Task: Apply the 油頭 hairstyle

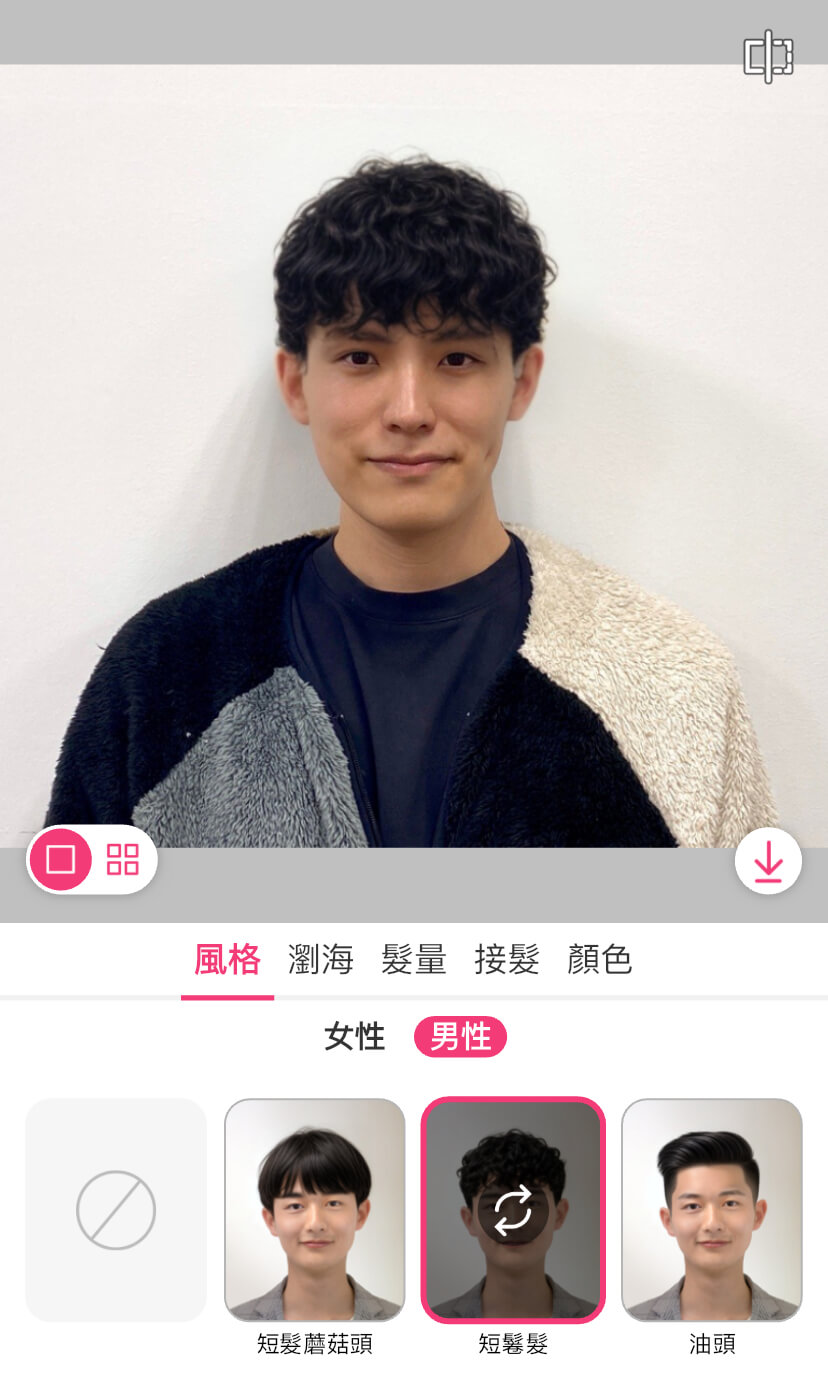Action: [711, 1210]
